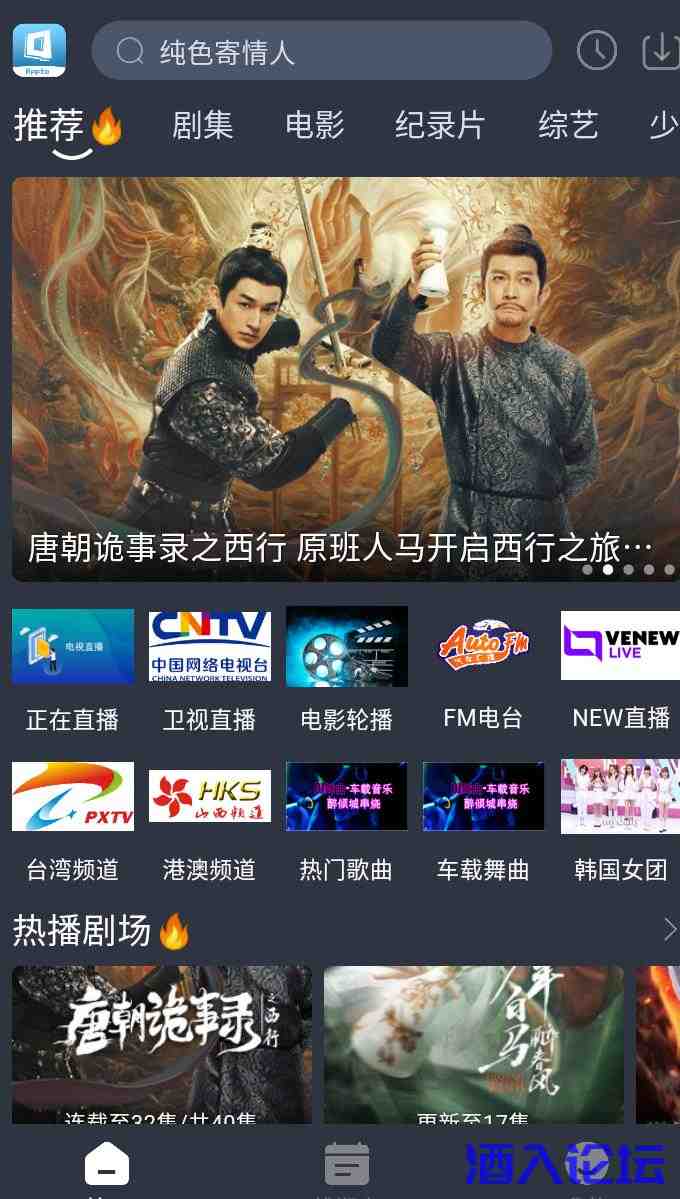Open the 白马 drama card updated to 17集

[x=474, y=1045]
